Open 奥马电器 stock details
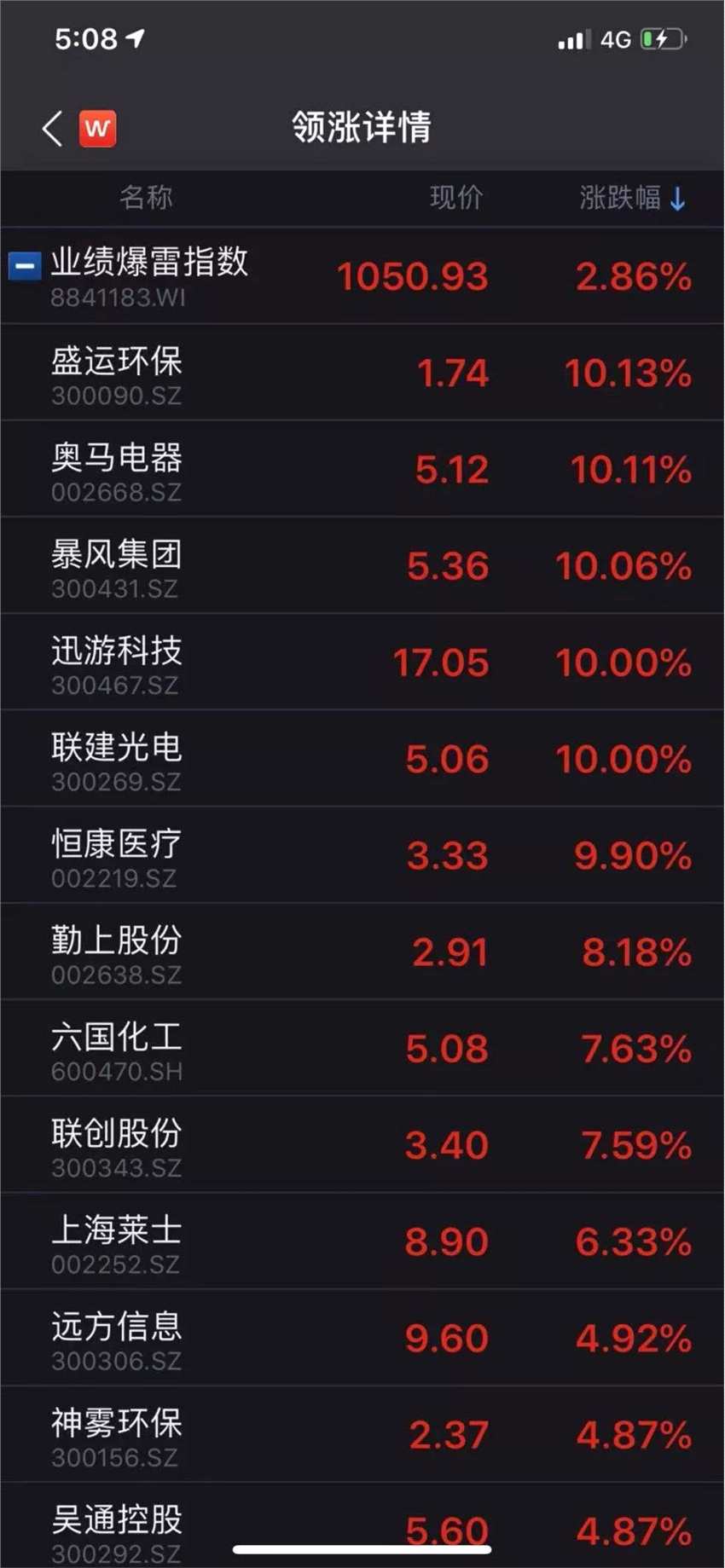Image resolution: width=725 pixels, height=1568 pixels. pos(116,469)
